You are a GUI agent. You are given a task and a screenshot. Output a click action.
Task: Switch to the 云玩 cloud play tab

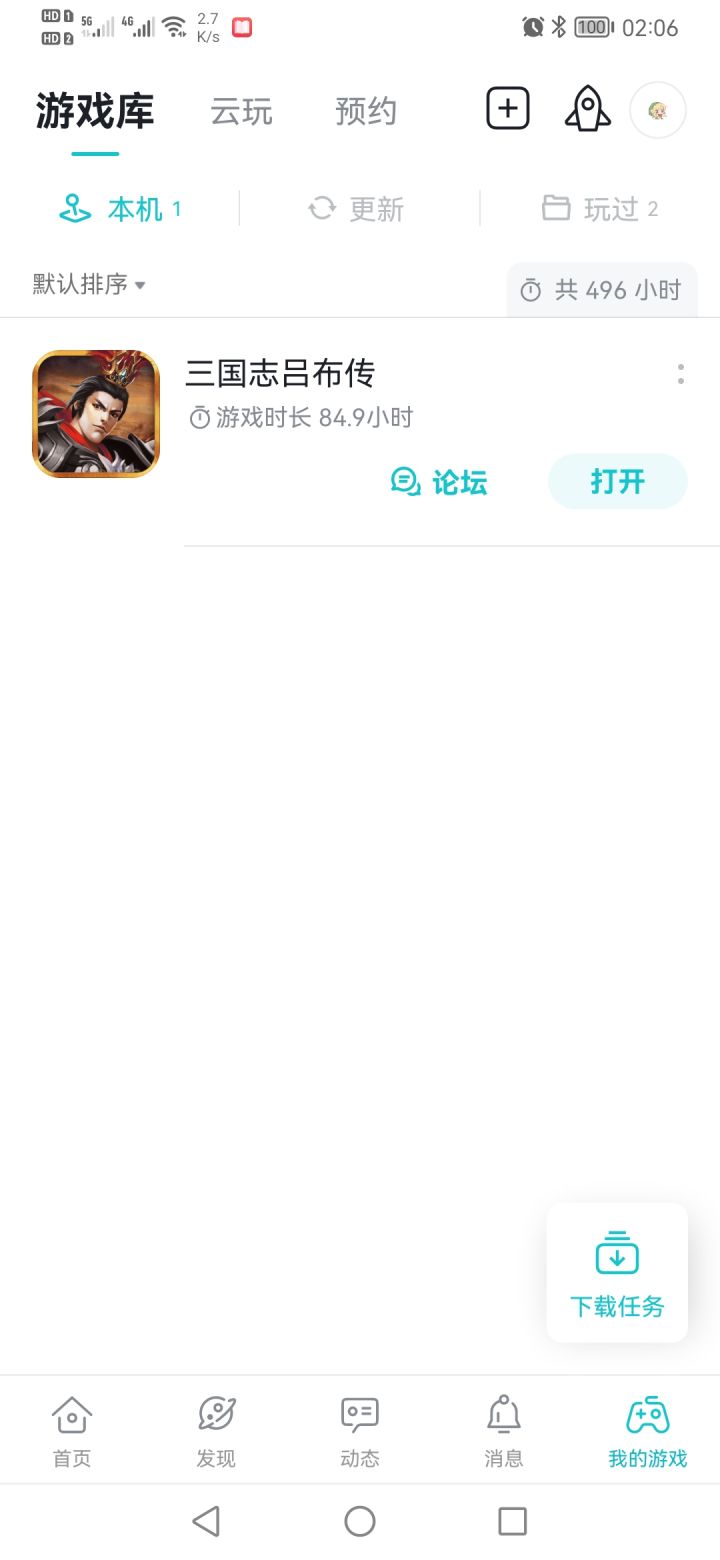[x=240, y=112]
